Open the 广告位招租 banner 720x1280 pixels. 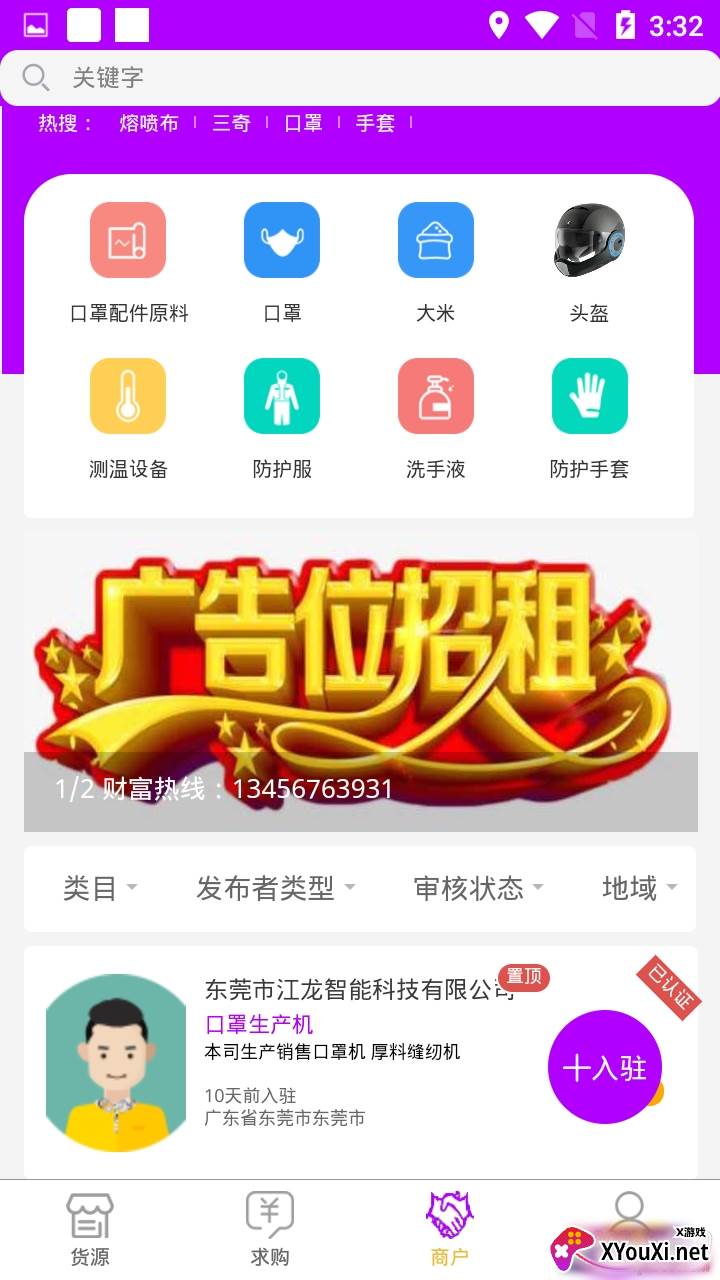pos(360,682)
